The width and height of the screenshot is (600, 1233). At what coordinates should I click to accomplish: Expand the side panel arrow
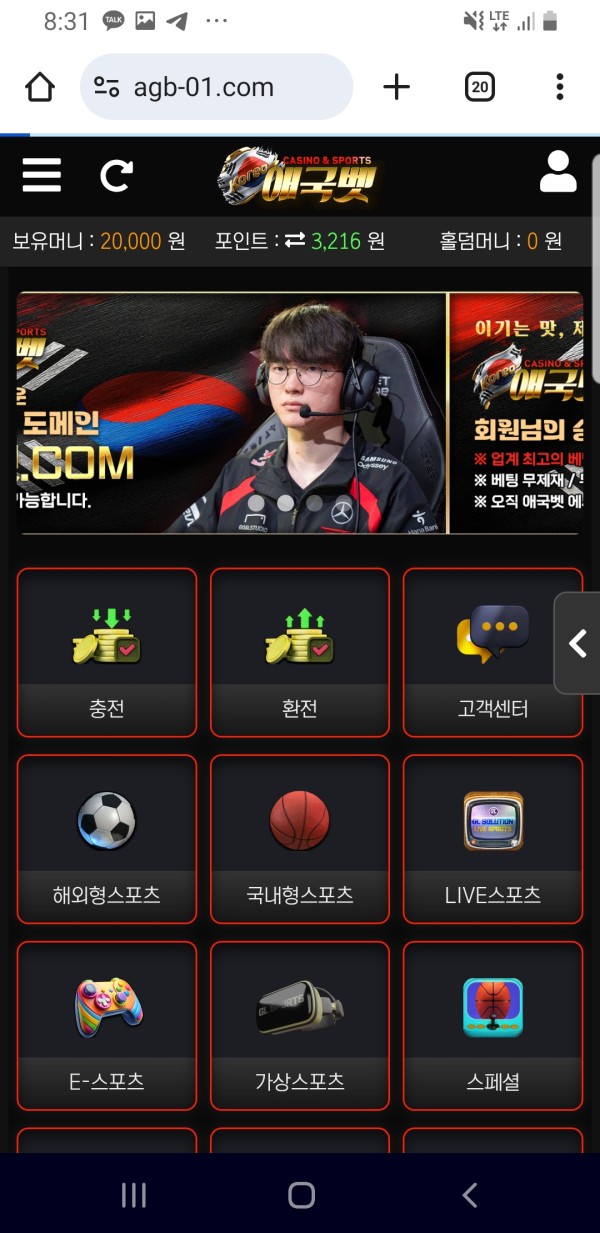tap(578, 643)
